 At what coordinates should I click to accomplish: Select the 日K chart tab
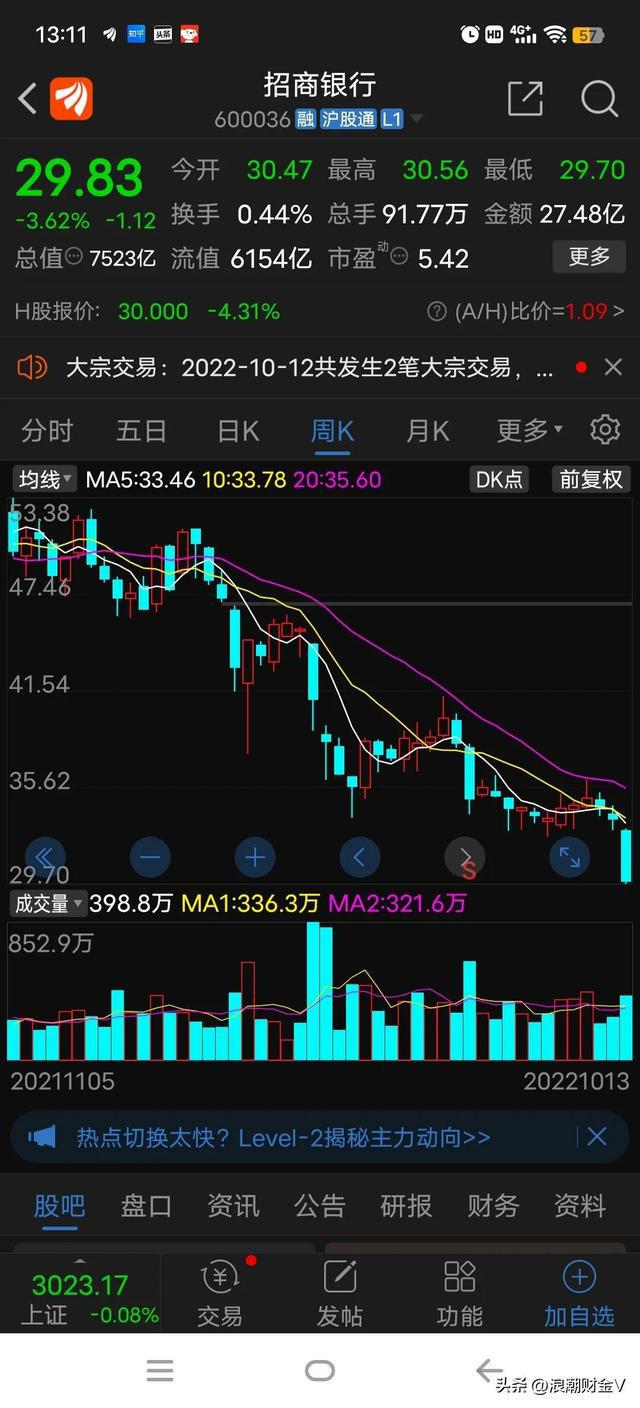coord(238,431)
